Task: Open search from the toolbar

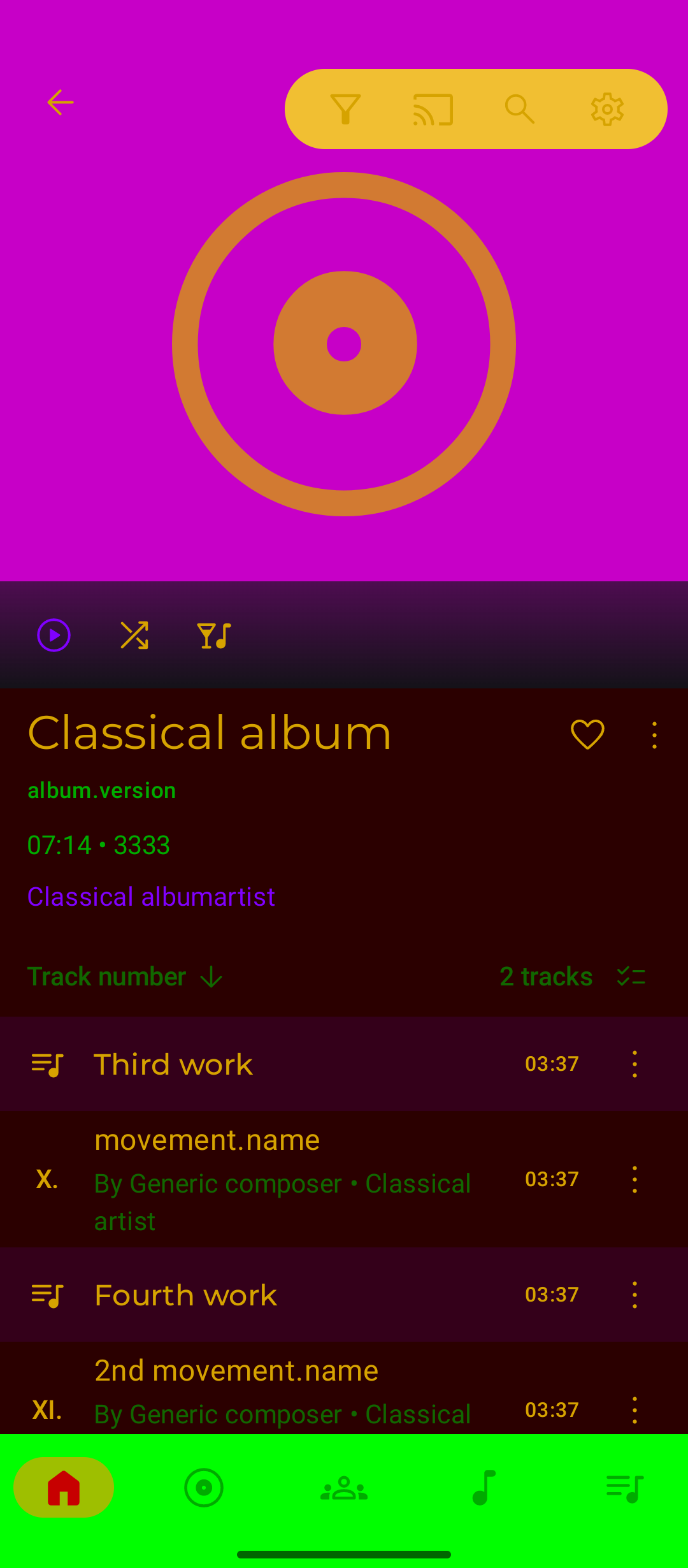Action: pos(520,109)
